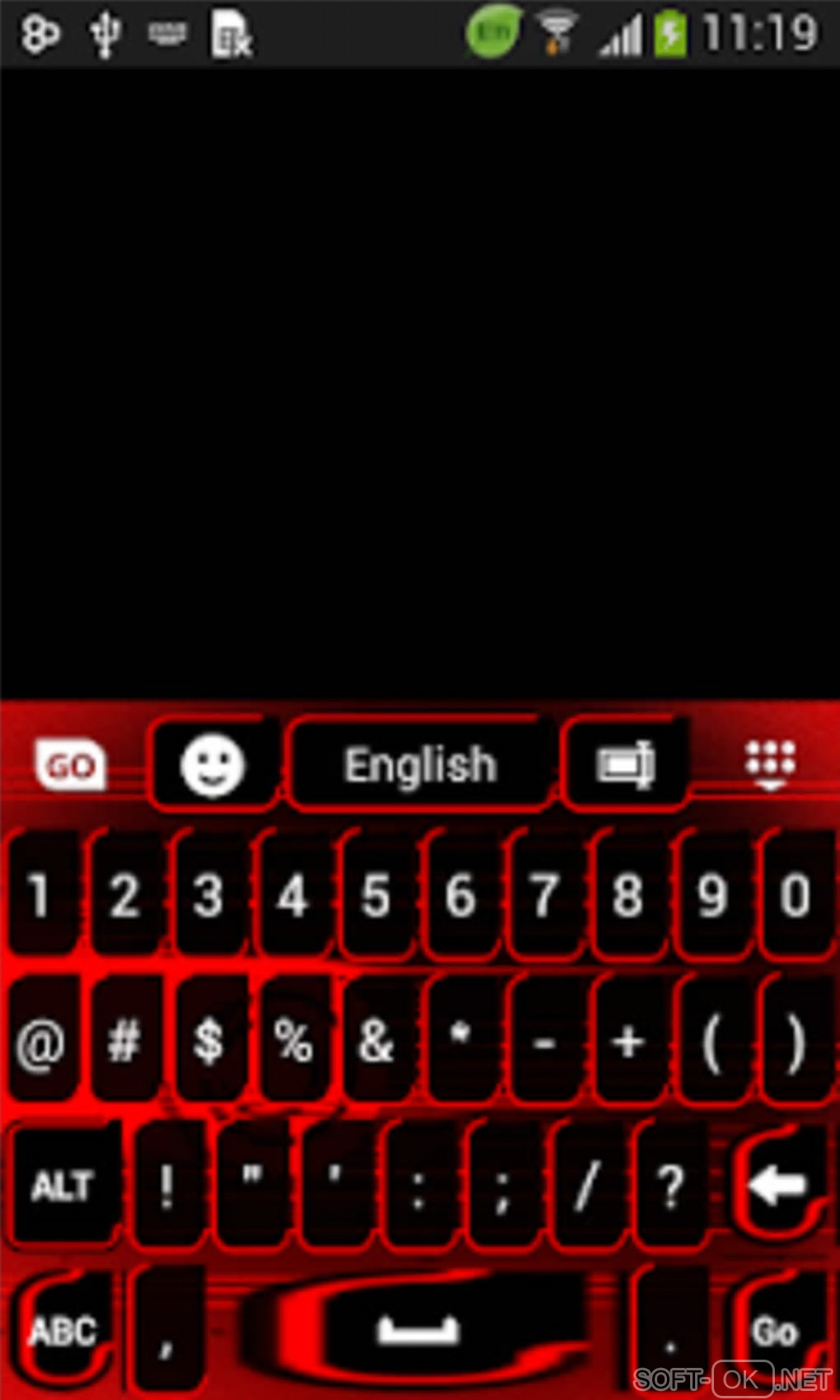Screen dimensions: 840x1400
Task: Tap the plus sign key
Action: coord(628,1042)
